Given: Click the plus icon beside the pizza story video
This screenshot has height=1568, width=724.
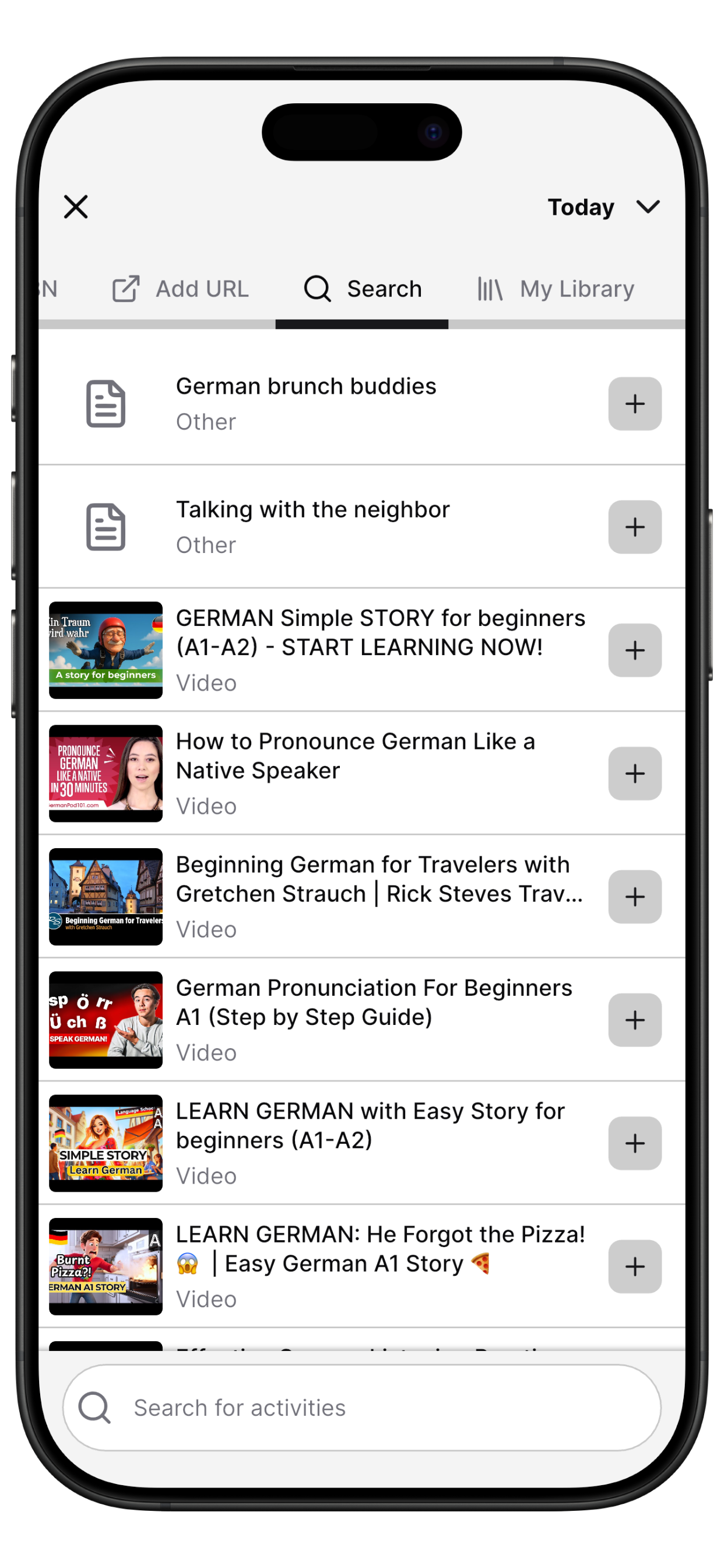Looking at the screenshot, I should click(635, 1266).
